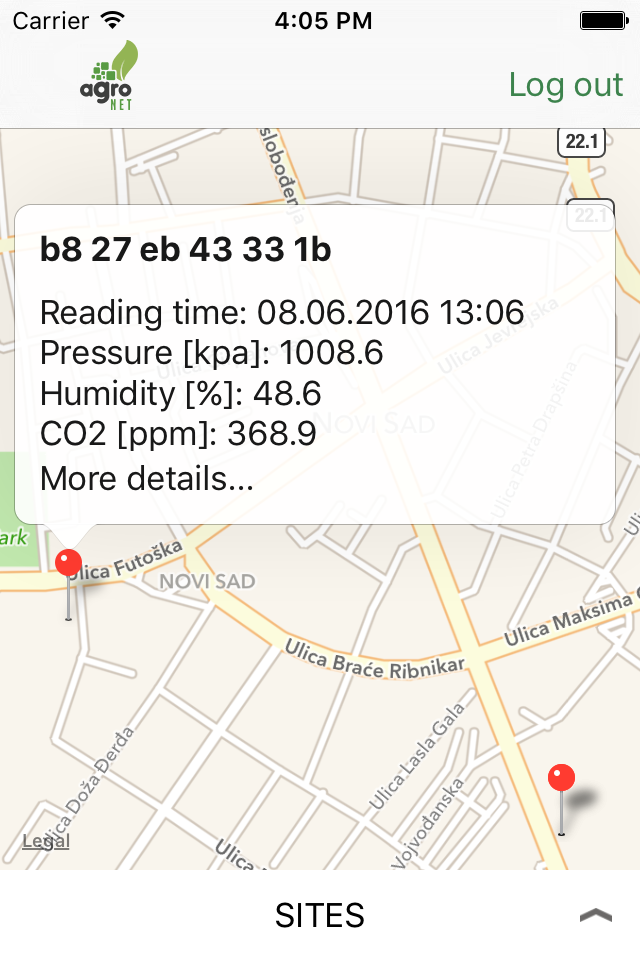Image resolution: width=640 pixels, height=960 pixels.
Task: Open More details for sensor b8 27 eb
Action: point(147,479)
